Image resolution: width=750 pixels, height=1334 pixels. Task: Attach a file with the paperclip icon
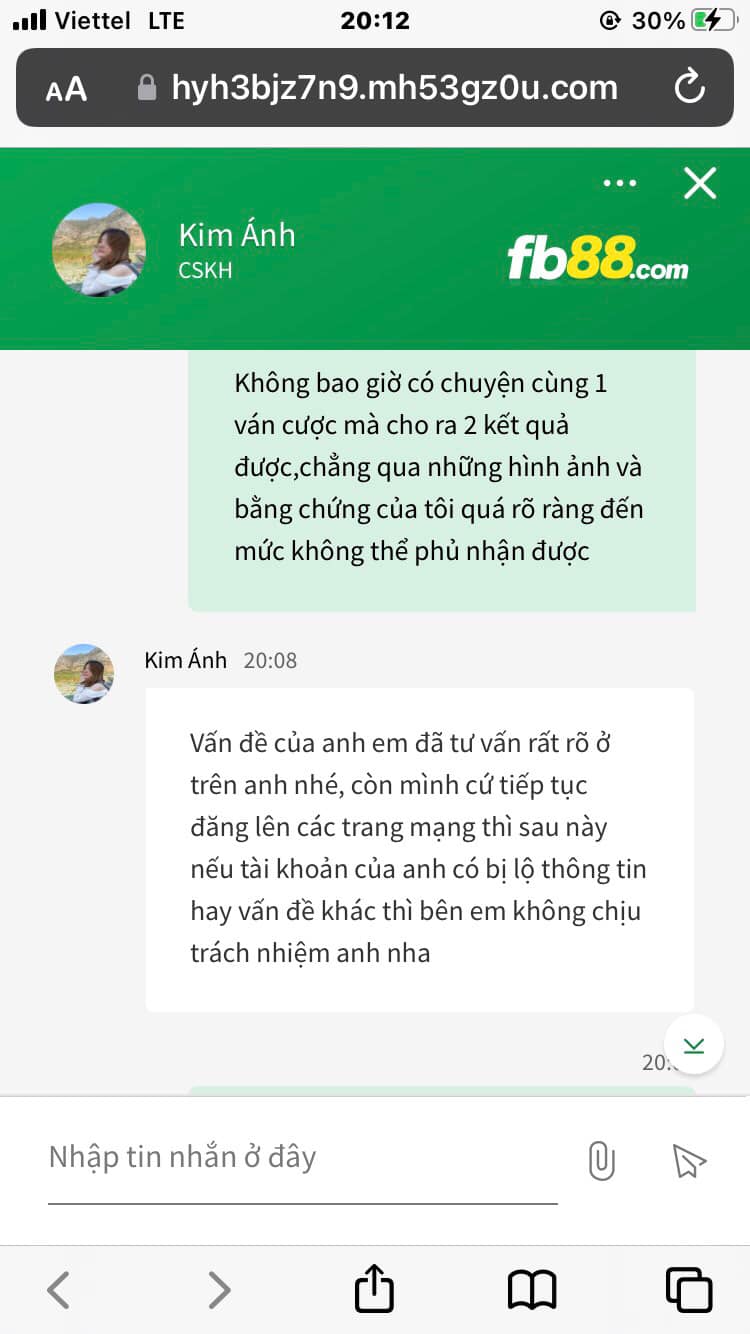click(x=601, y=1161)
